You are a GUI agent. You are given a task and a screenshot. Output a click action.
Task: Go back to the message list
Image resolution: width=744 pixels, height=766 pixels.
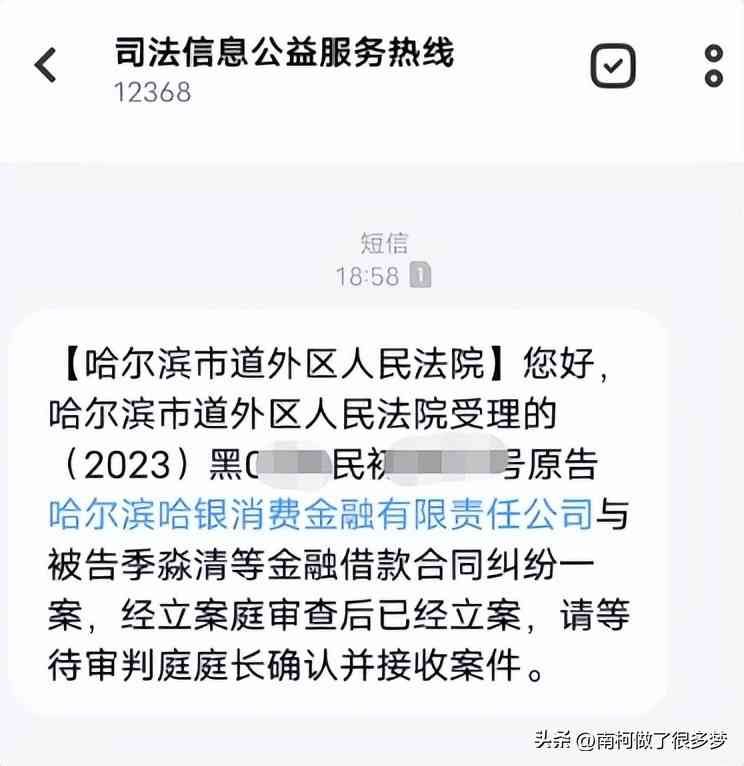[x=46, y=66]
